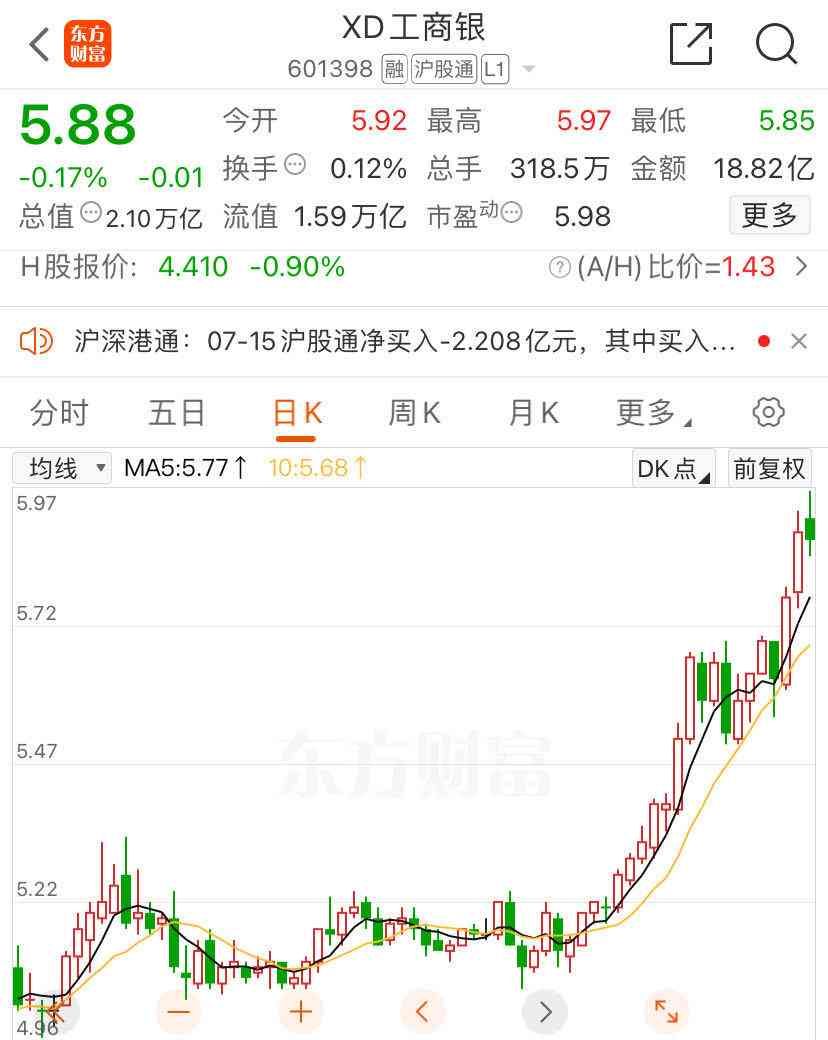
Task: Expand chart to full screen
Action: click(x=666, y=1011)
